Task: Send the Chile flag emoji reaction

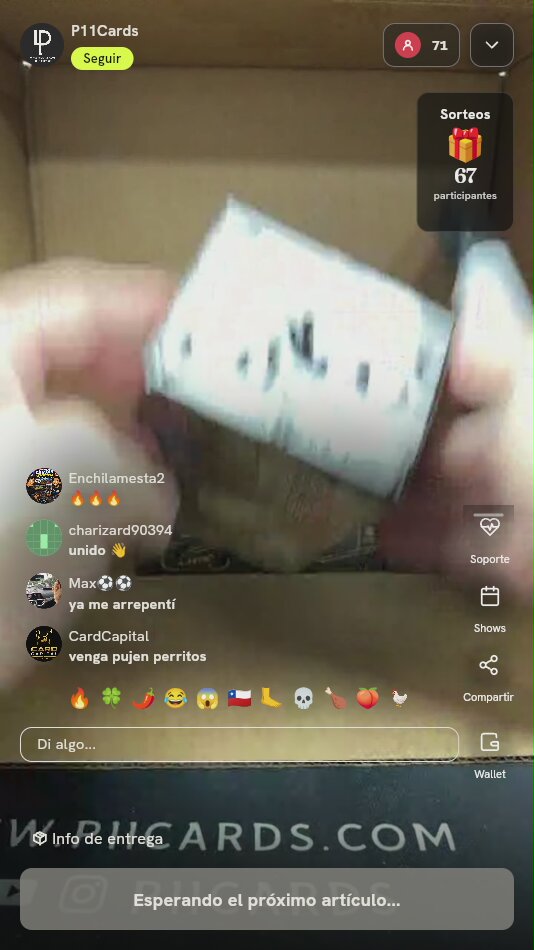Action: click(x=239, y=698)
